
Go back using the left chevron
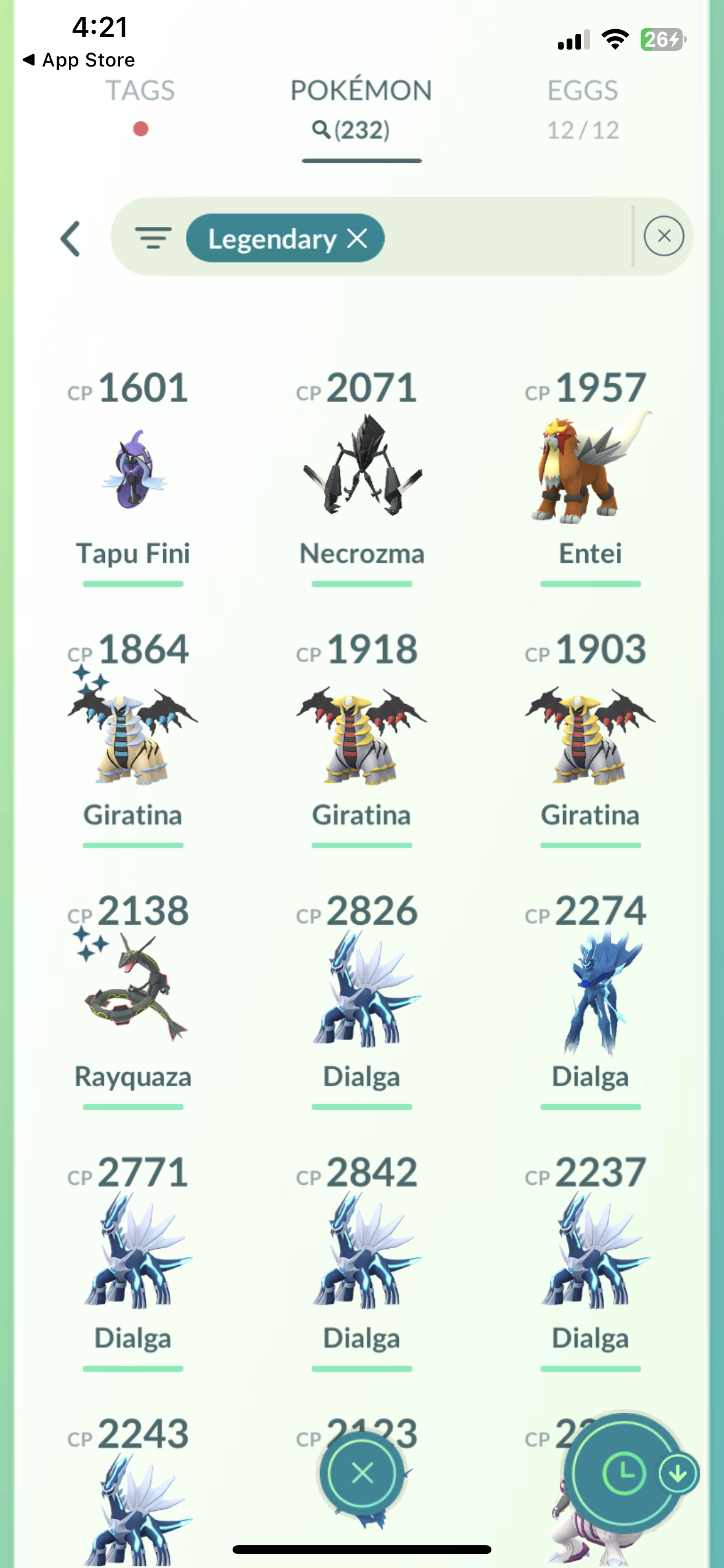click(71, 239)
